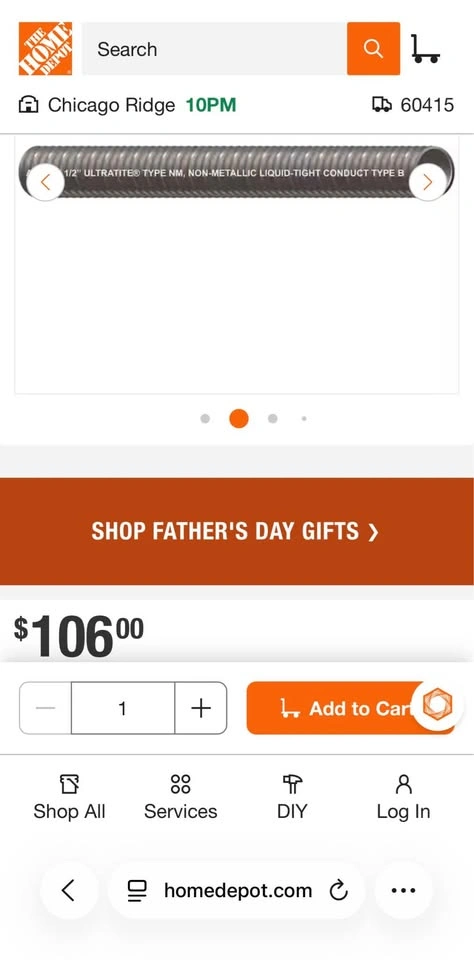The image size is (474, 960).
Task: Tap the Home Depot logo
Action: click(x=45, y=48)
